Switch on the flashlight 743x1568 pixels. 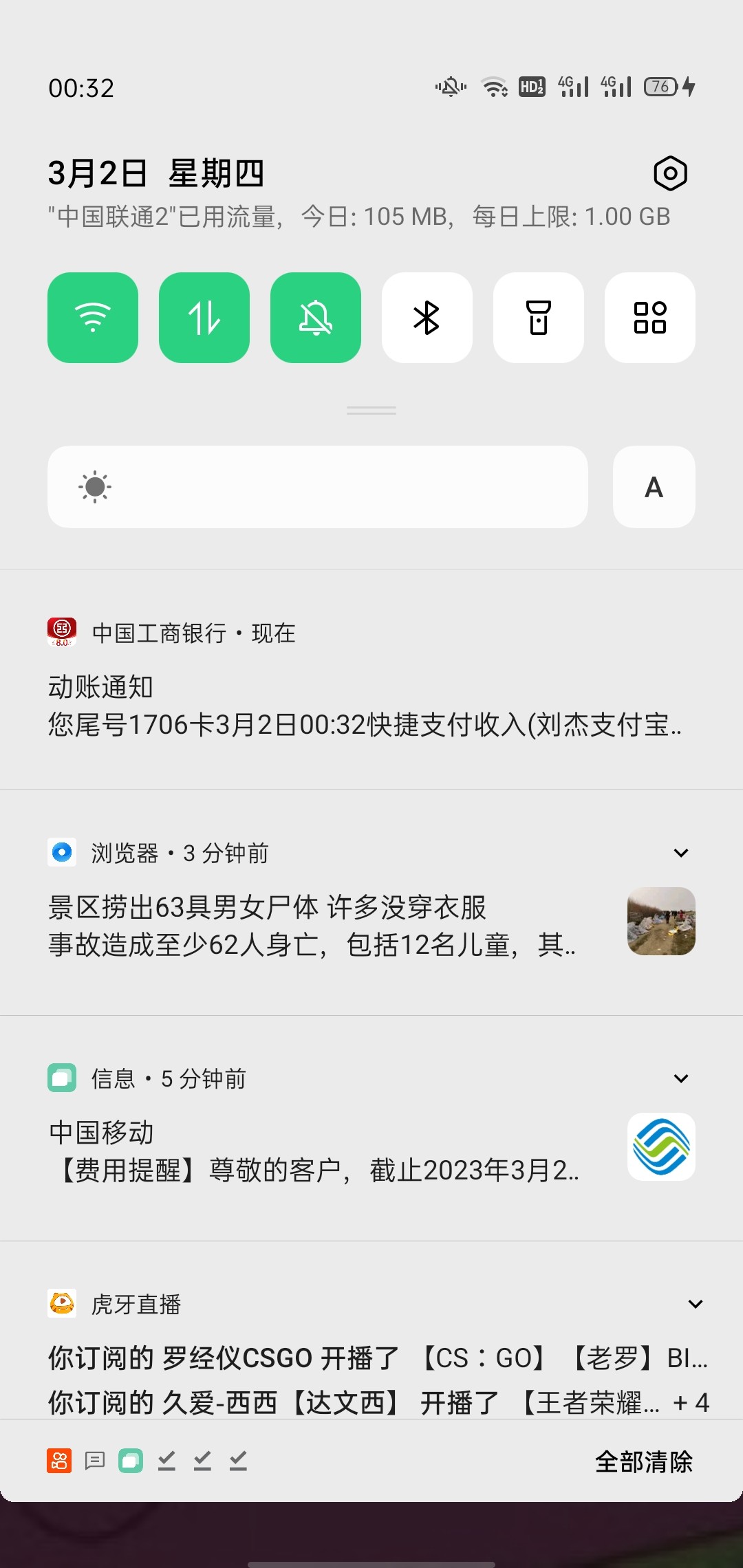tap(539, 318)
